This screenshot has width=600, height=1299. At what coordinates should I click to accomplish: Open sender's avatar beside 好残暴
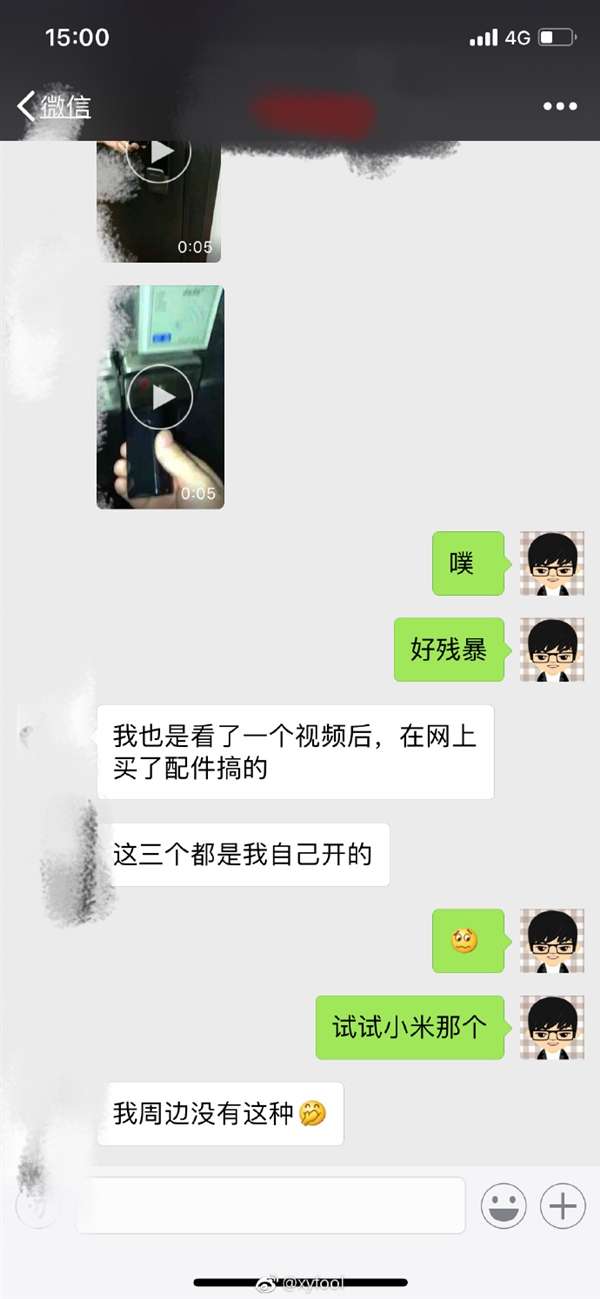(x=552, y=650)
